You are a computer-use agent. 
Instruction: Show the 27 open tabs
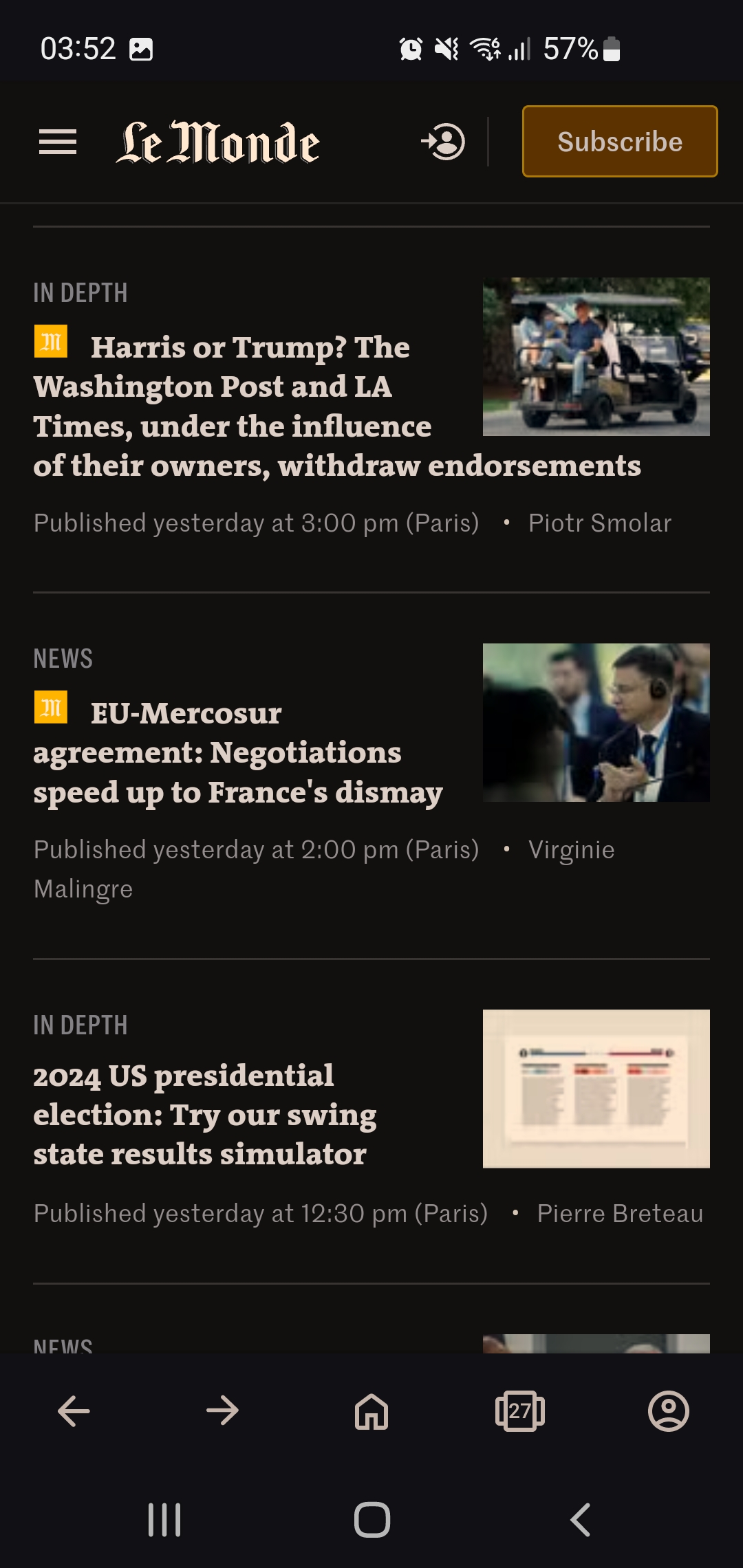pos(520,1411)
